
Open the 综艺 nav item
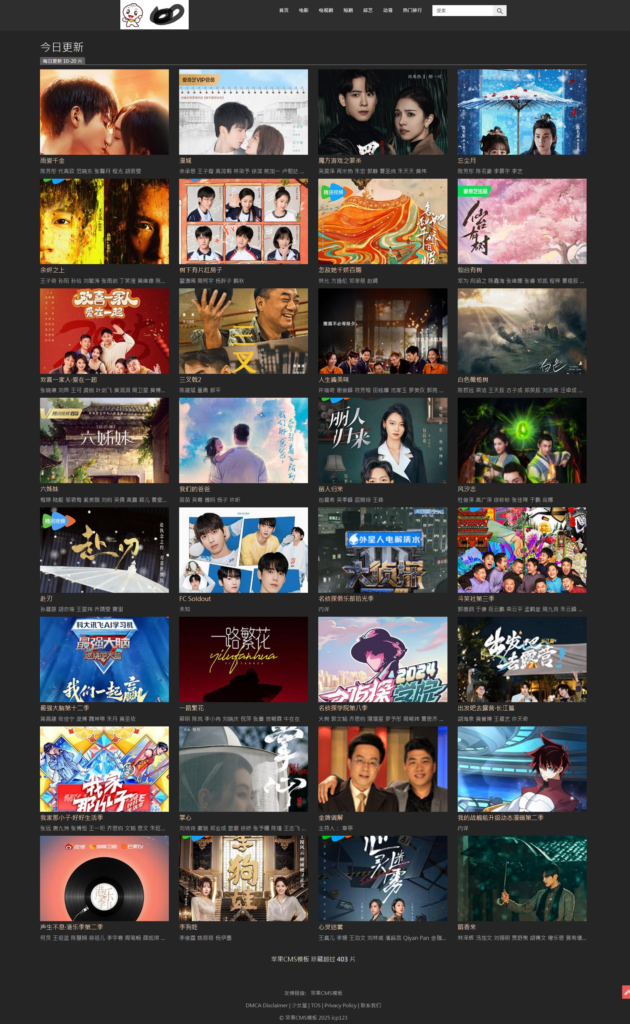(368, 10)
